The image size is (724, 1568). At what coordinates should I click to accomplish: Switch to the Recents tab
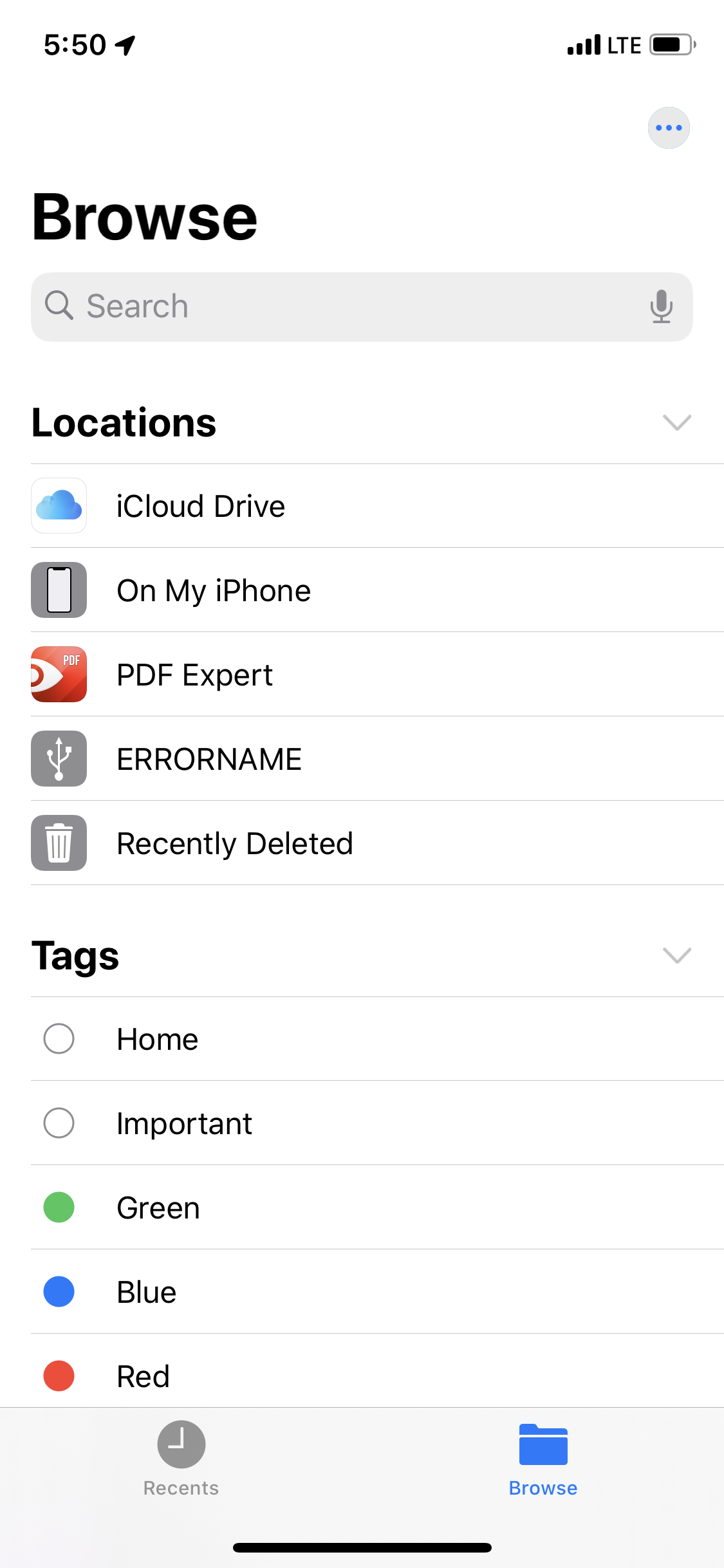[x=181, y=1459]
